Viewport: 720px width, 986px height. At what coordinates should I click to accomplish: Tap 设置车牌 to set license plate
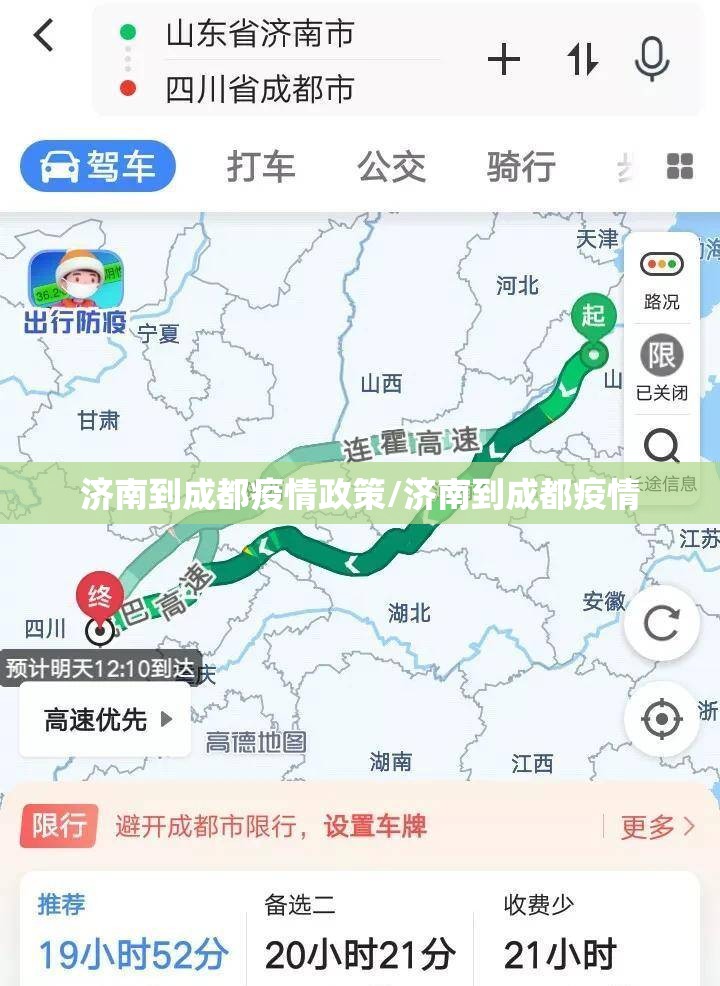[375, 827]
